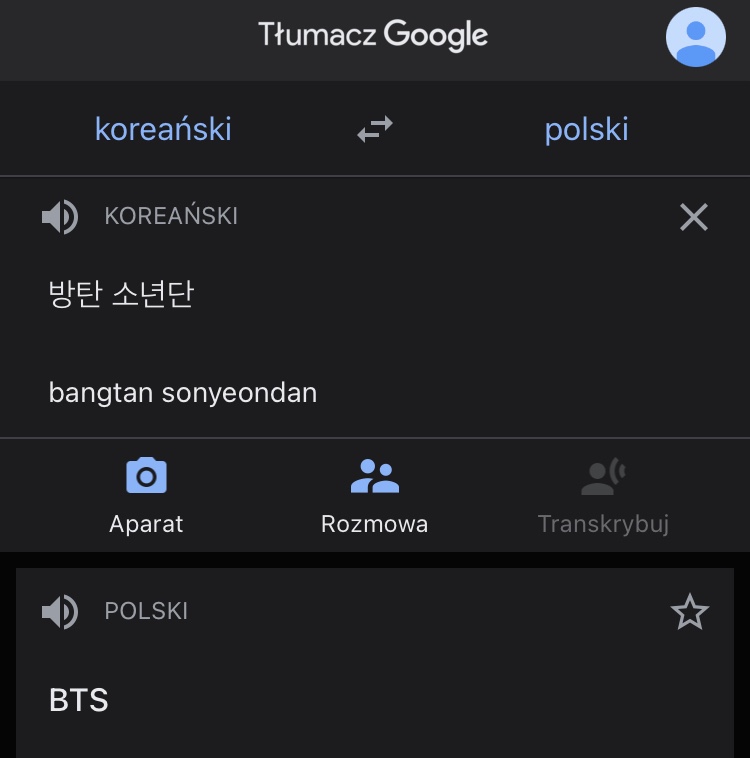
Task: Change target language polski
Action: tap(586, 129)
